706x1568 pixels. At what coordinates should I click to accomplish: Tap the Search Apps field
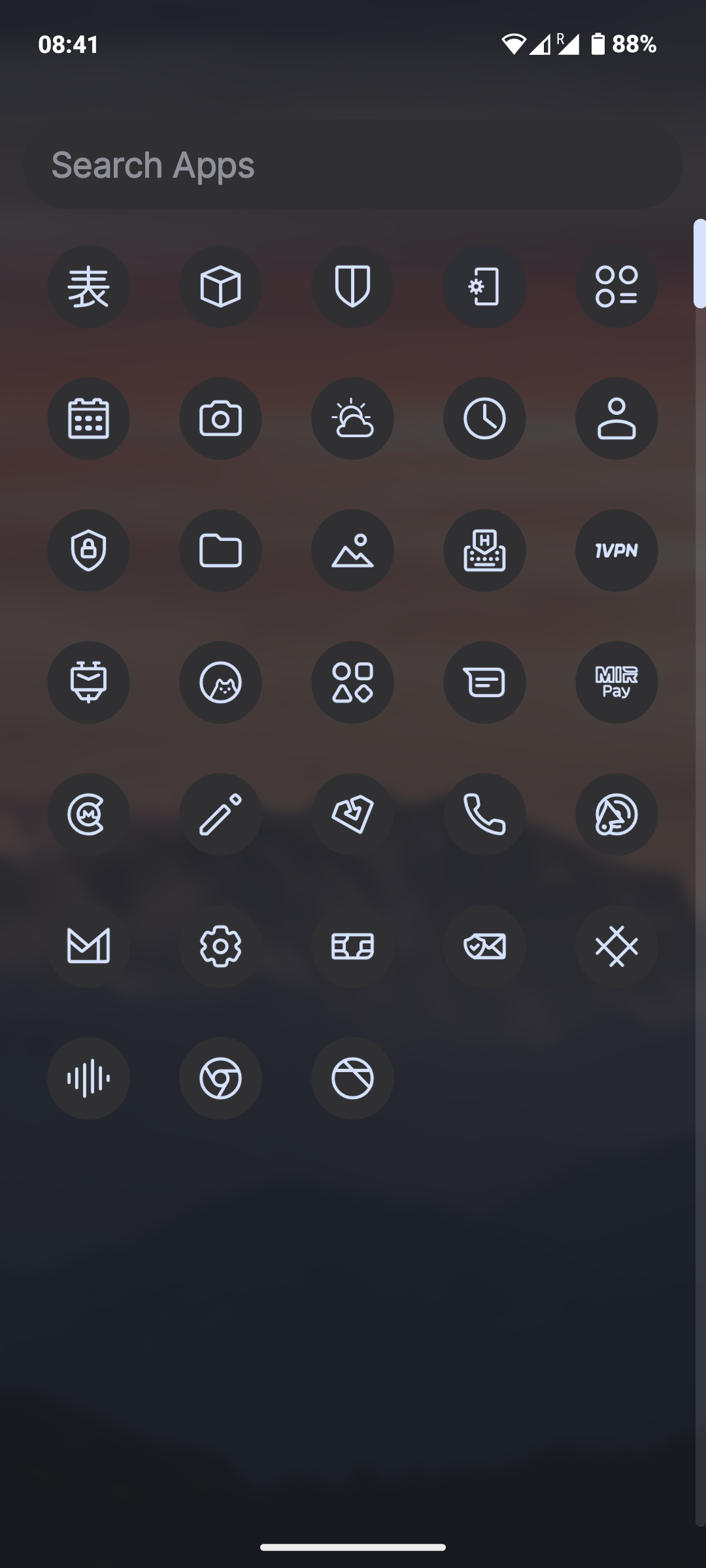353,165
